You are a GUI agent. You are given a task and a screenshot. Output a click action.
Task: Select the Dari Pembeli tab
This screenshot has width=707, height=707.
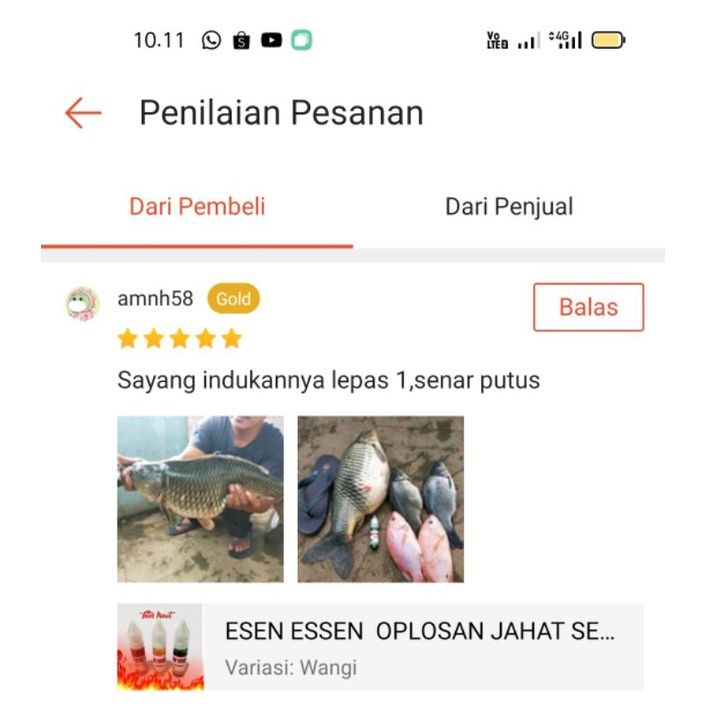point(197,207)
